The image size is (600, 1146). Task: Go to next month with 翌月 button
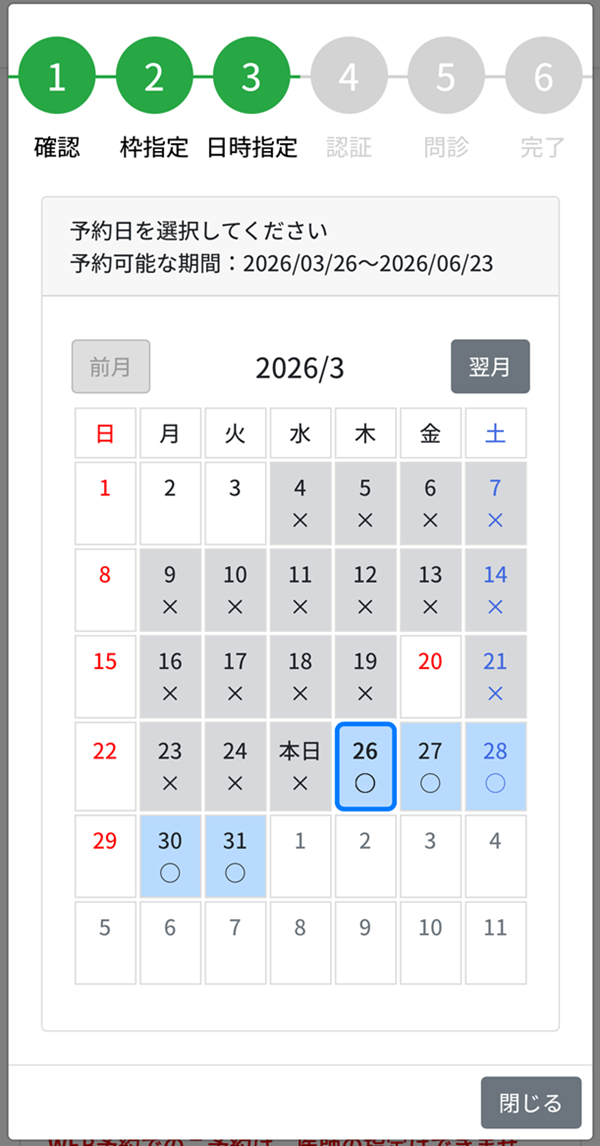490,366
